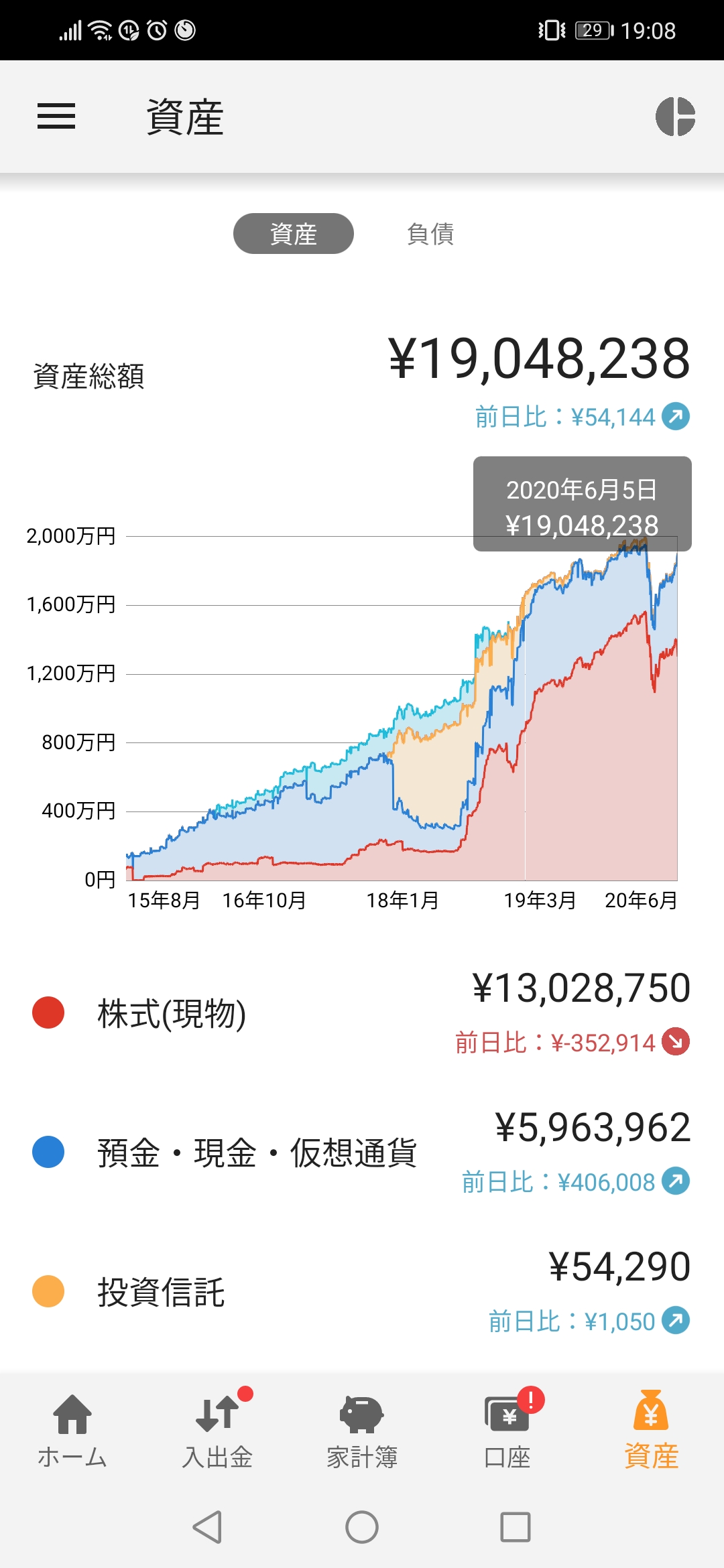Open the 投資信託 asset row
This screenshot has width=724, height=1568.
[x=362, y=1292]
